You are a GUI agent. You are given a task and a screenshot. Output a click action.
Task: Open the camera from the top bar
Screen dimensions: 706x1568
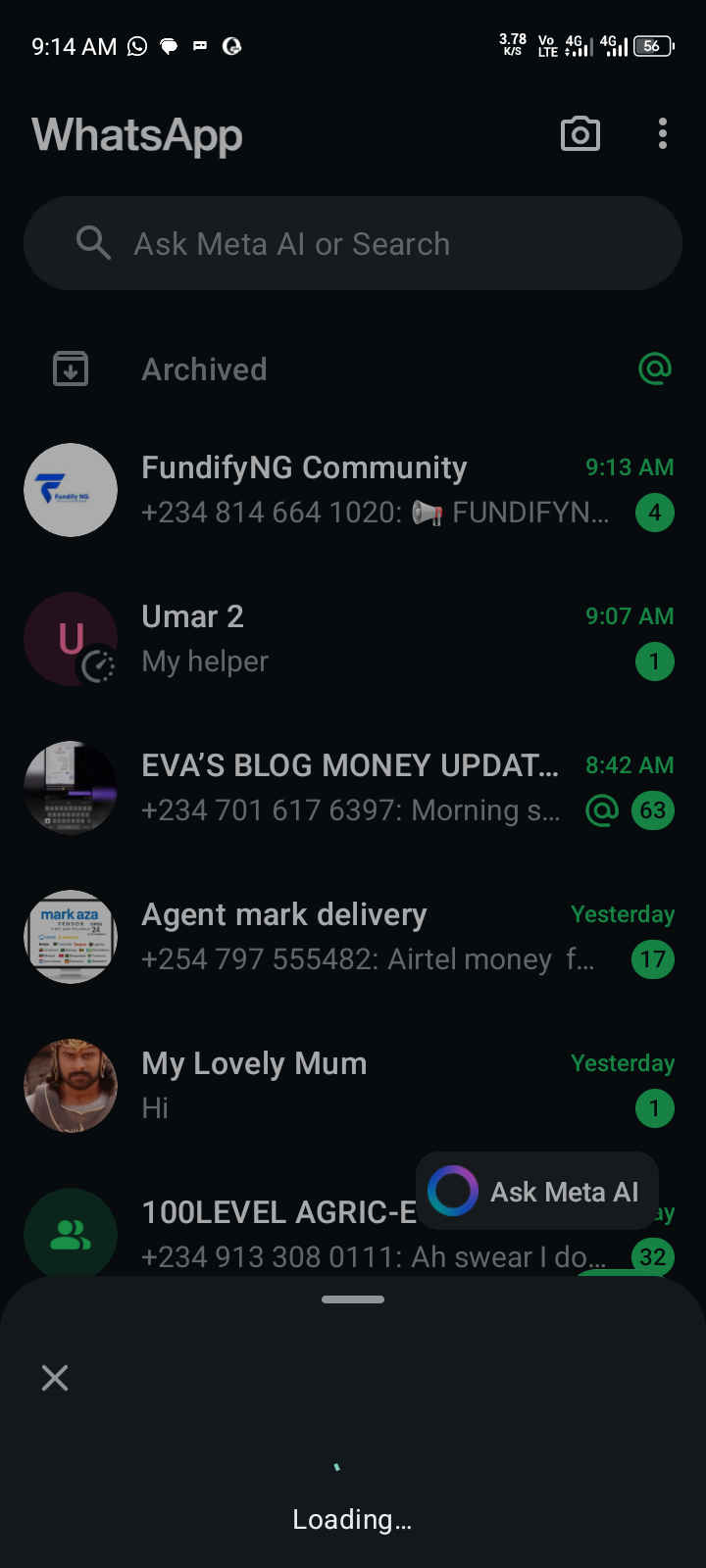(580, 134)
